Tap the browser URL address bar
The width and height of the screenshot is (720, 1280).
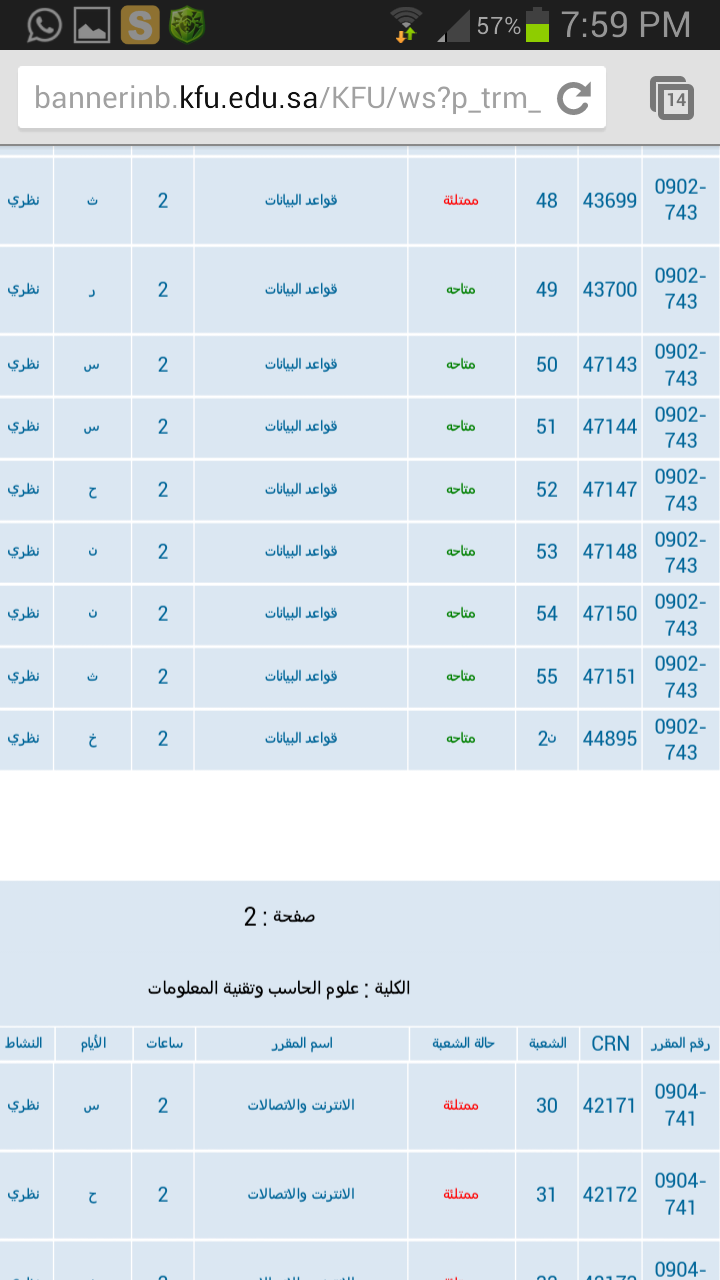288,98
